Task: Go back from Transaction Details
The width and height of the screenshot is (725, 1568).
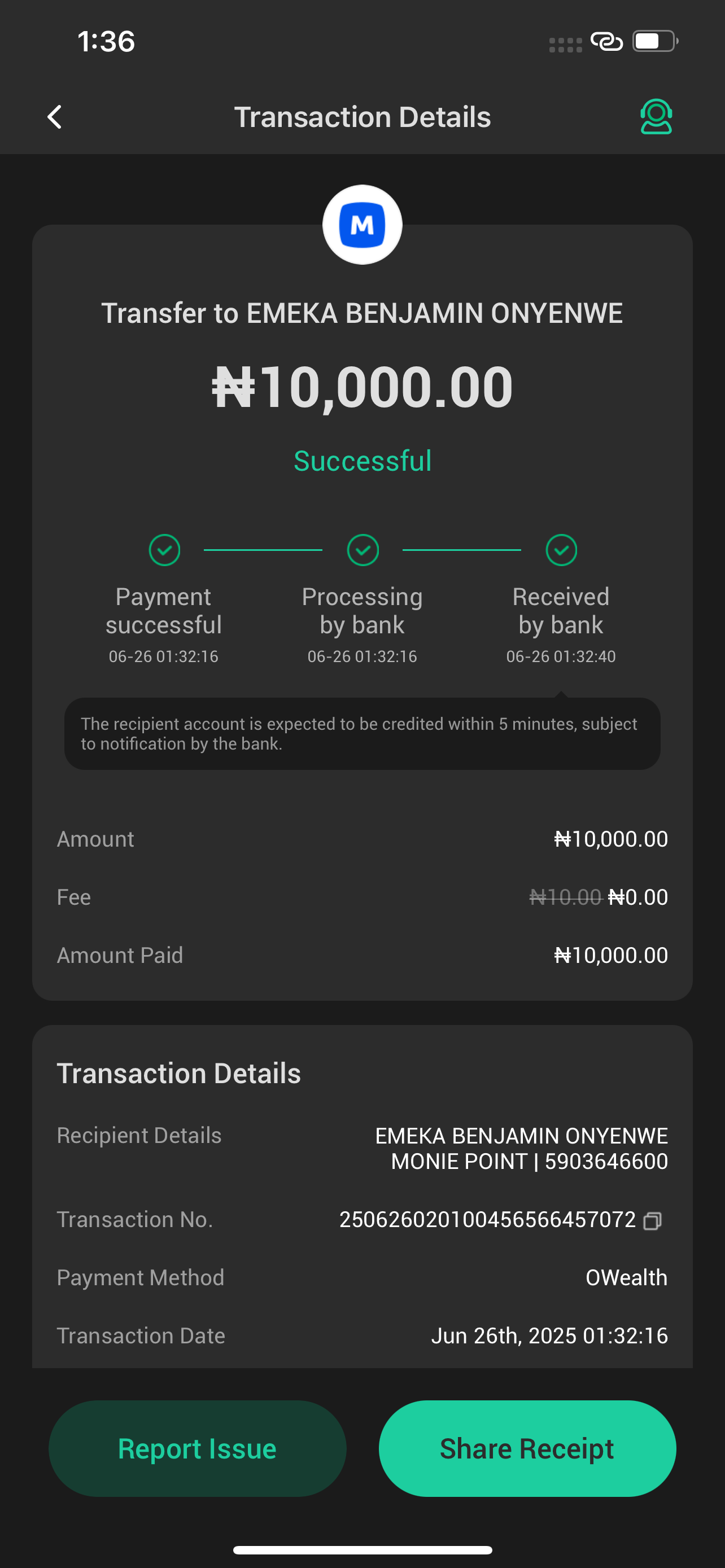Action: [x=55, y=117]
